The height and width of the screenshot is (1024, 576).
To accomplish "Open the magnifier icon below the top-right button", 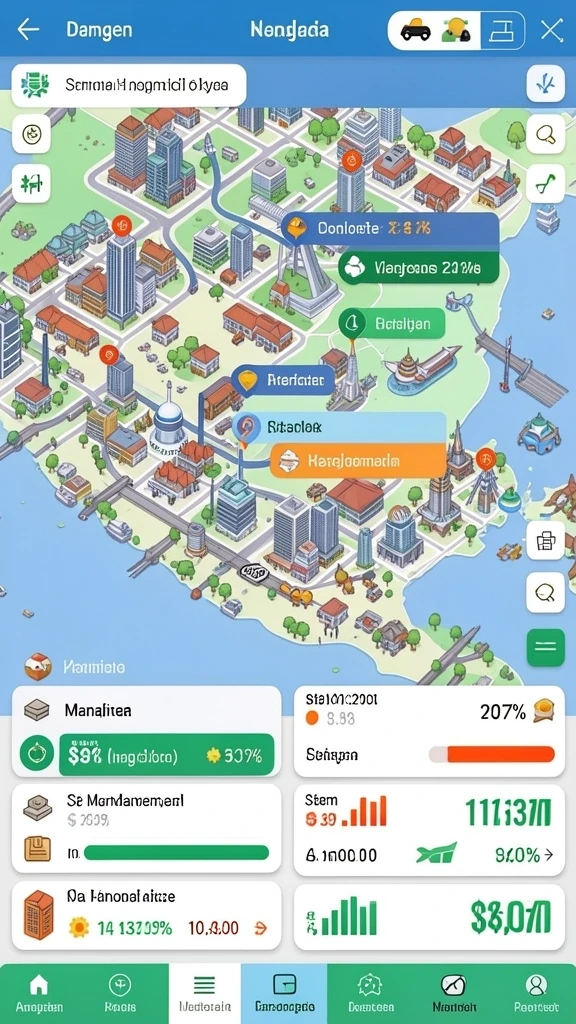I will pyautogui.click(x=545, y=135).
